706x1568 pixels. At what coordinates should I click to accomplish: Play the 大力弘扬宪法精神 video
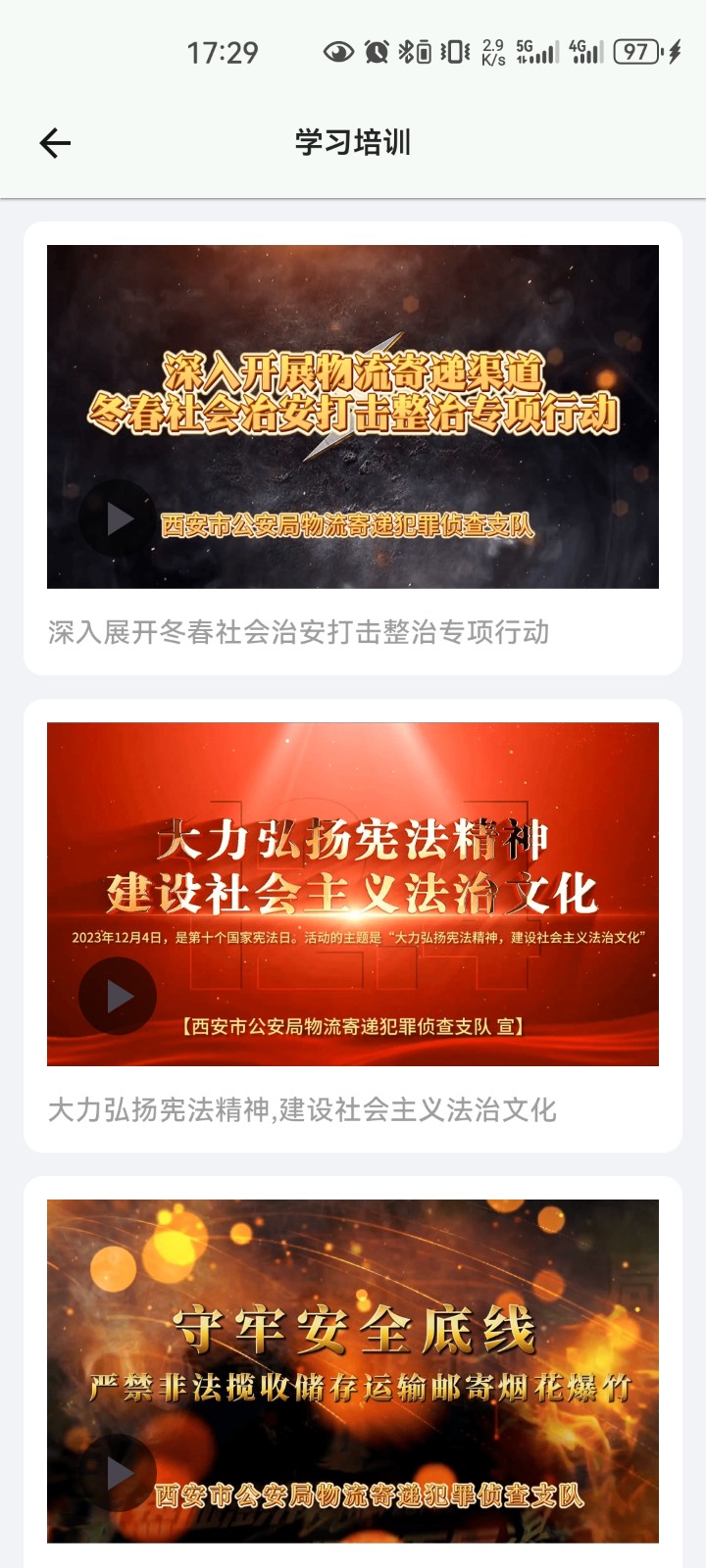click(118, 996)
